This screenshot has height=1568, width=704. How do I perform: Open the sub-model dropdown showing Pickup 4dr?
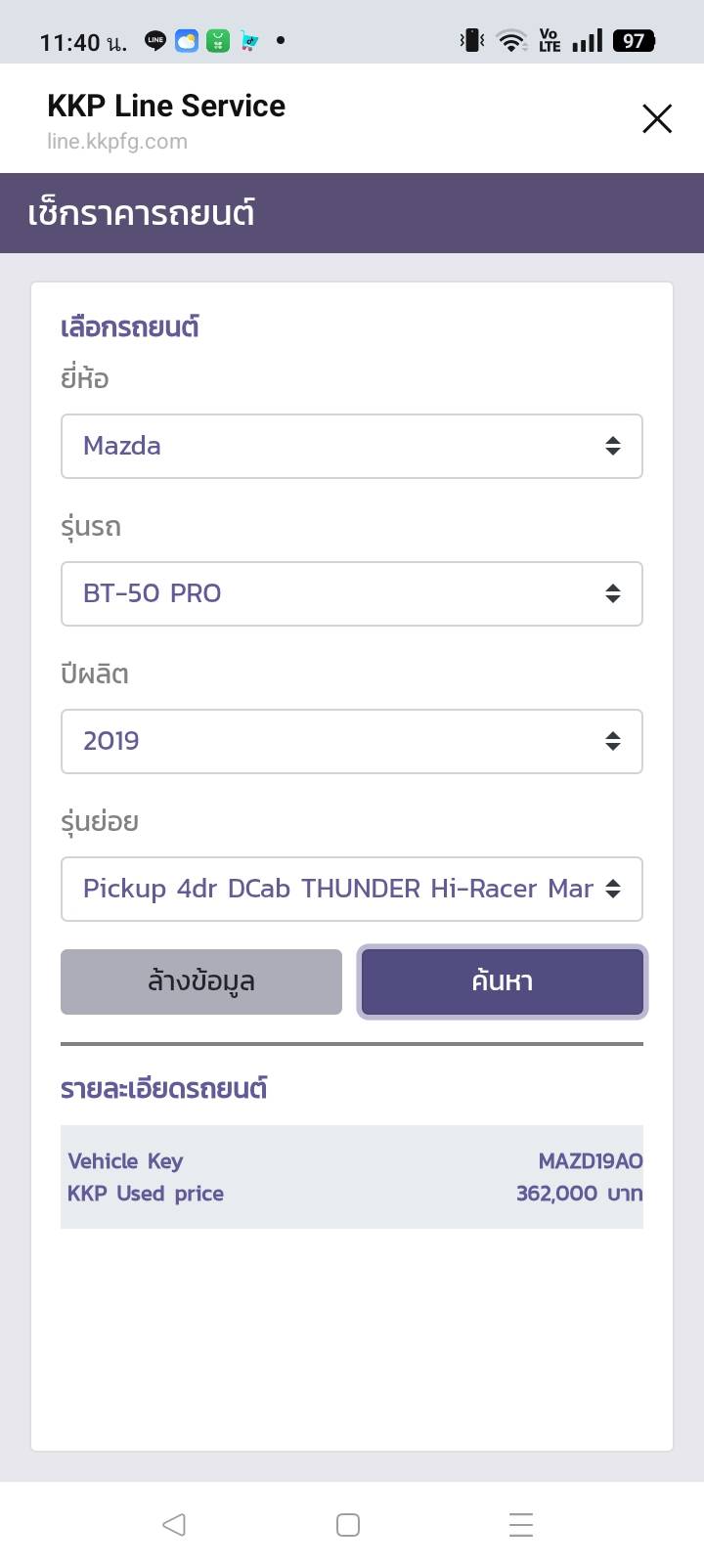[x=351, y=889]
